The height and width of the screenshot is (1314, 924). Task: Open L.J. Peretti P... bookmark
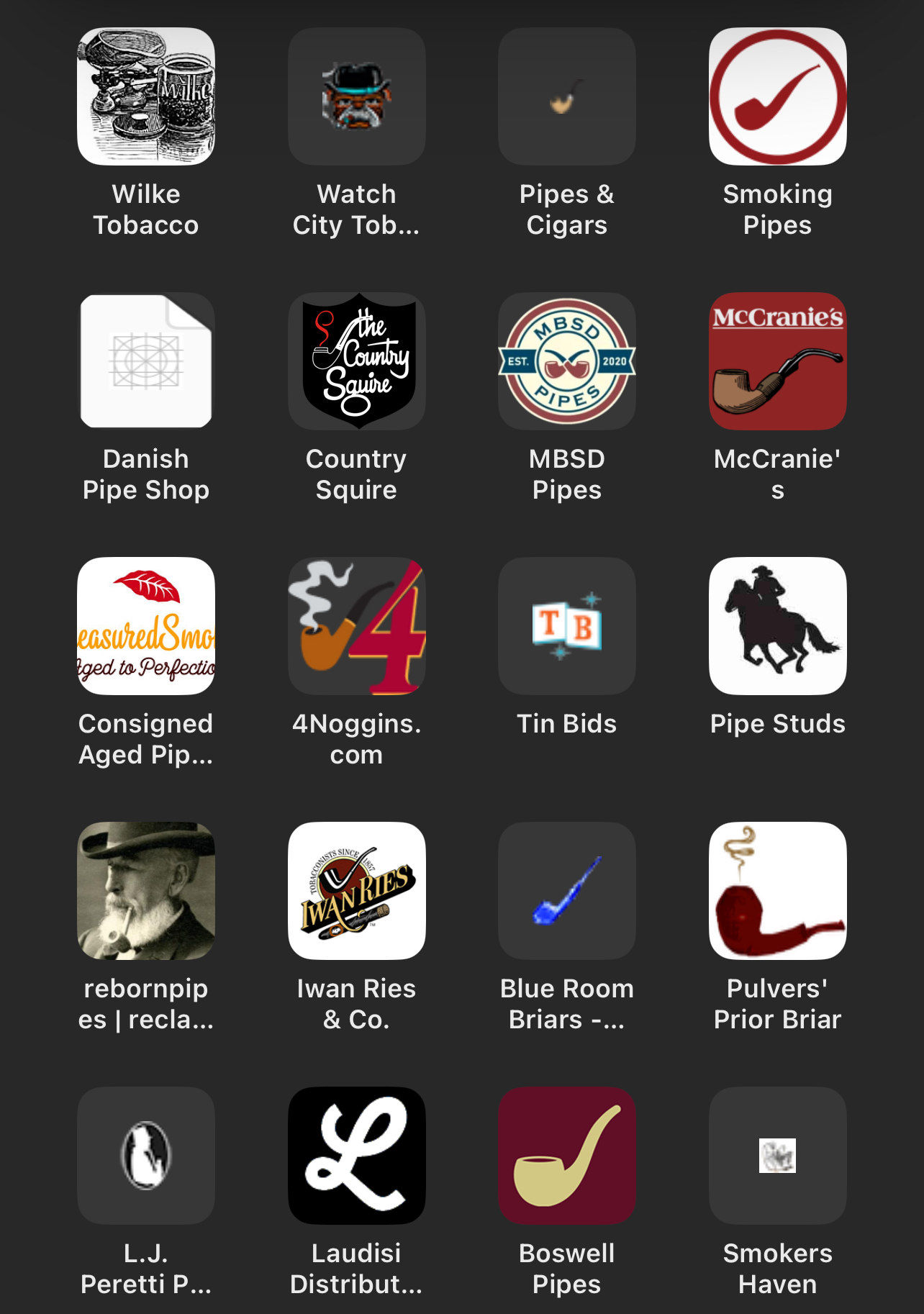coord(146,1156)
